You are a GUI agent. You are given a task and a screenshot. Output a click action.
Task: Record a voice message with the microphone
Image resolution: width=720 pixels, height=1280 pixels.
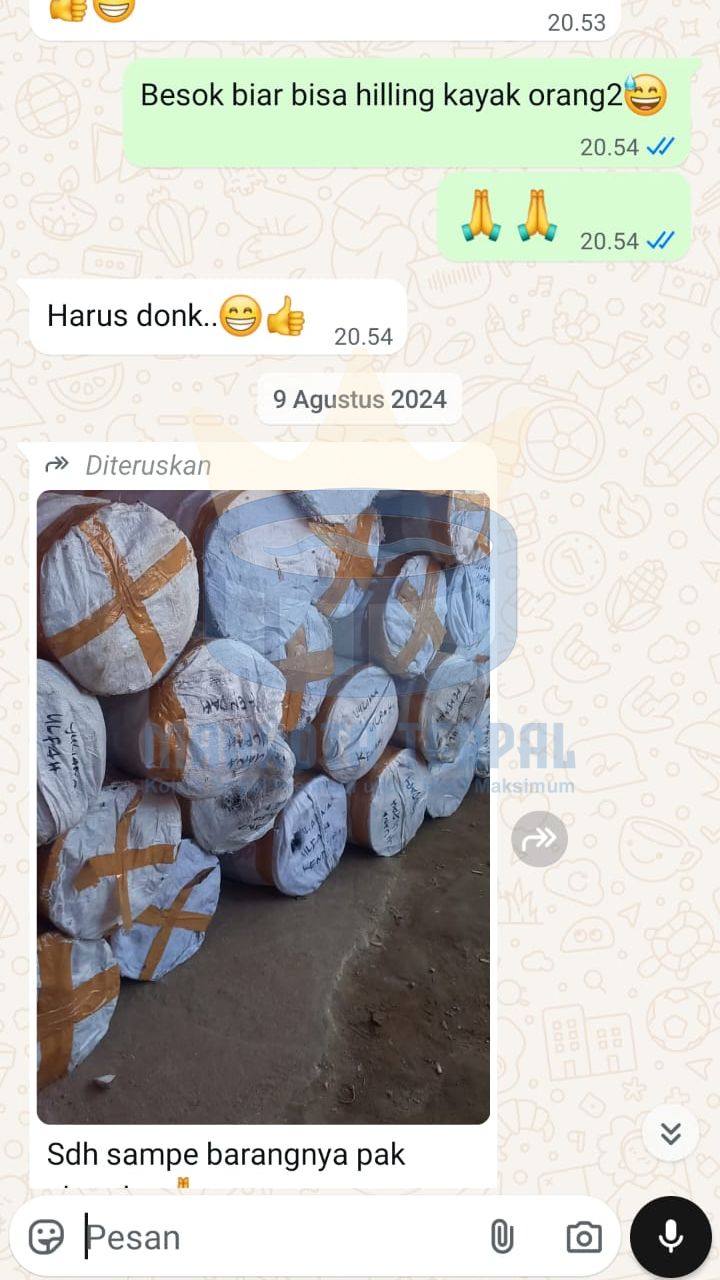[x=671, y=1237]
